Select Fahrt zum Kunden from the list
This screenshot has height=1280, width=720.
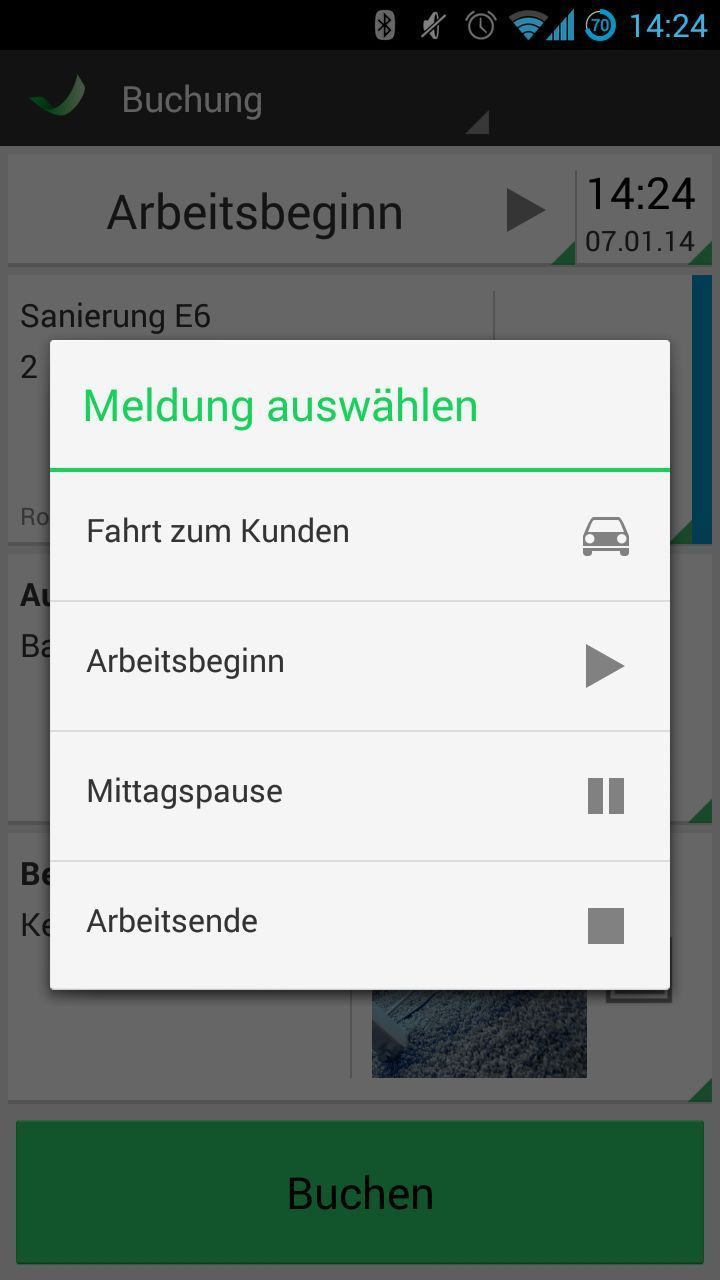point(358,534)
